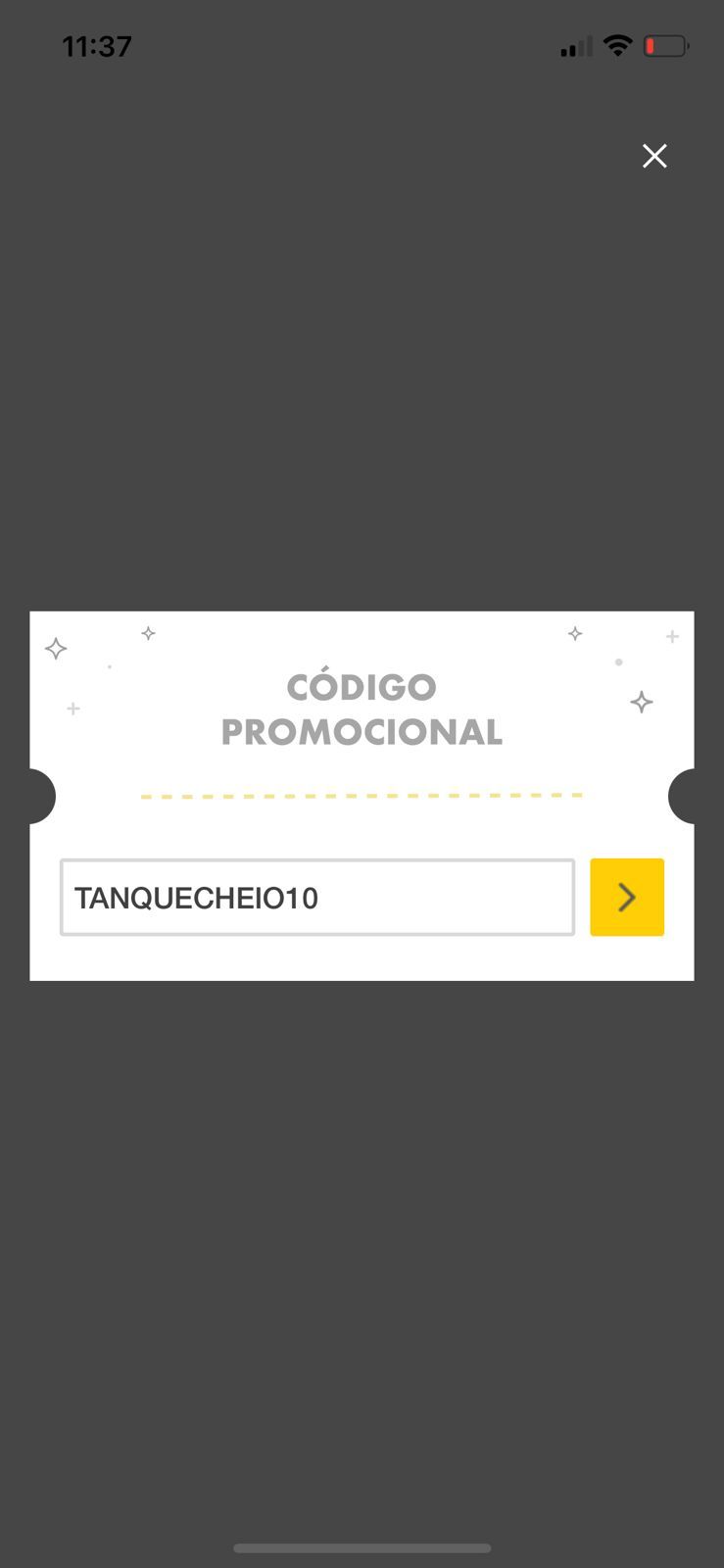Tap the promo code field with TANQUECHEIO10

pos(317,898)
